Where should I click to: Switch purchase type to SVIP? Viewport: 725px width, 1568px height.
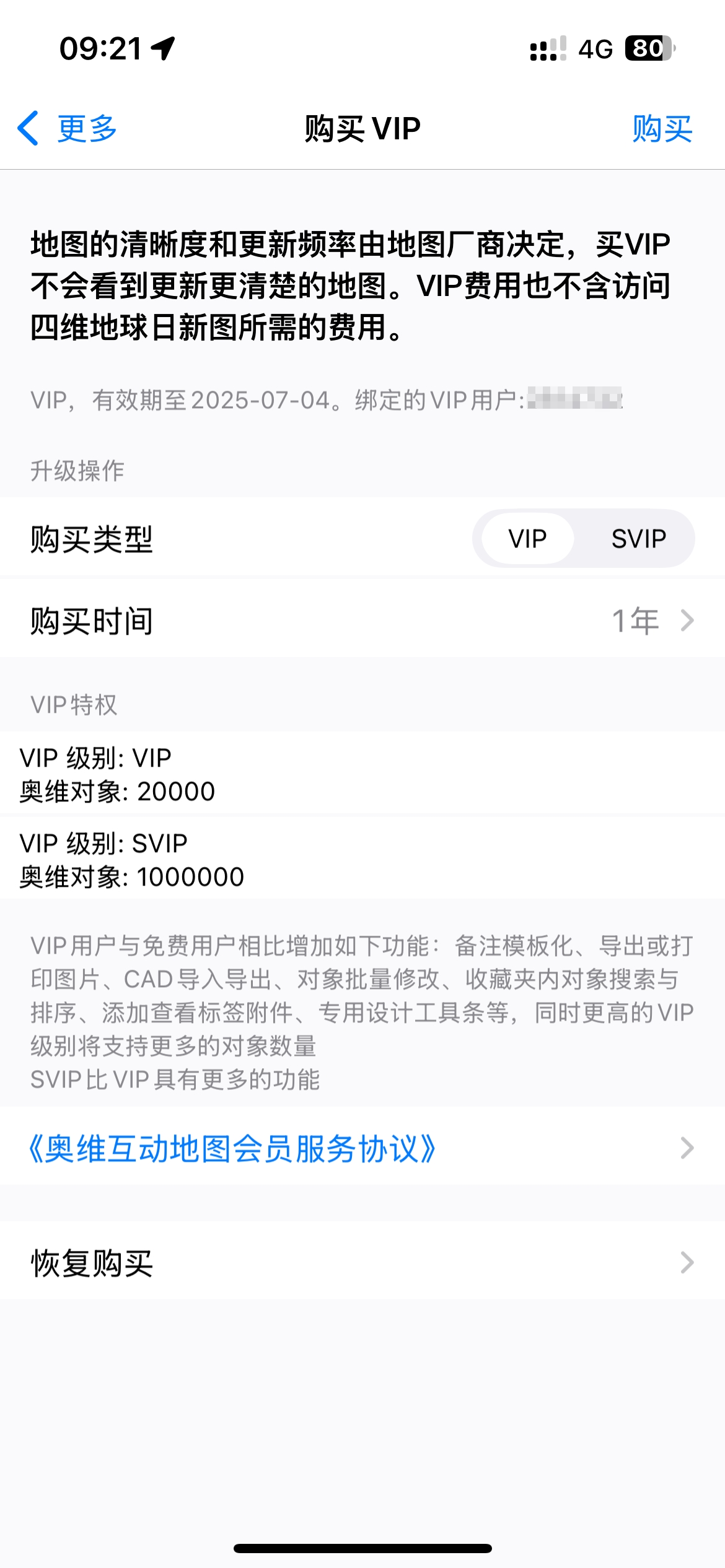pyautogui.click(x=638, y=539)
